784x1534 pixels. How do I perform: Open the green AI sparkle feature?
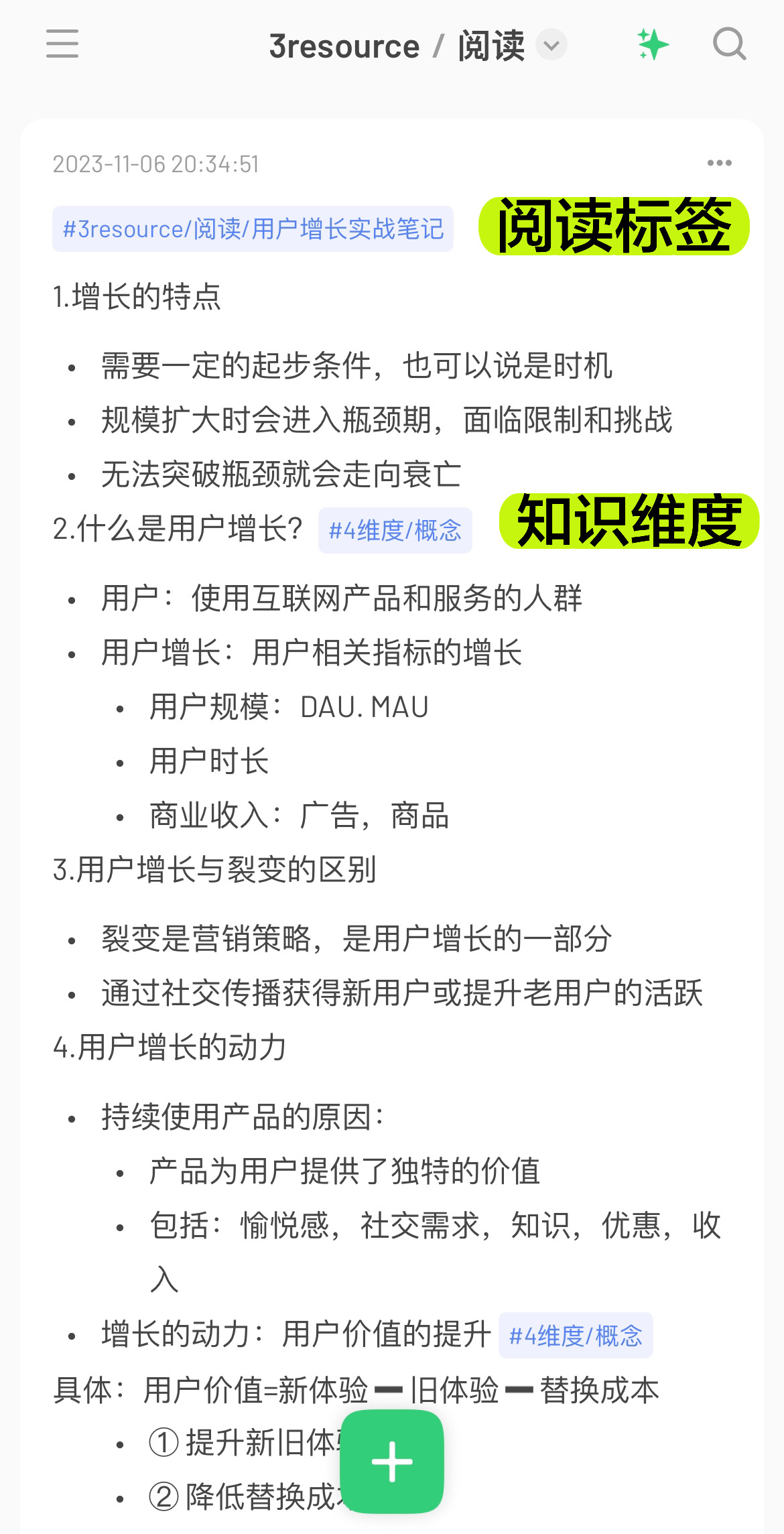tap(653, 44)
